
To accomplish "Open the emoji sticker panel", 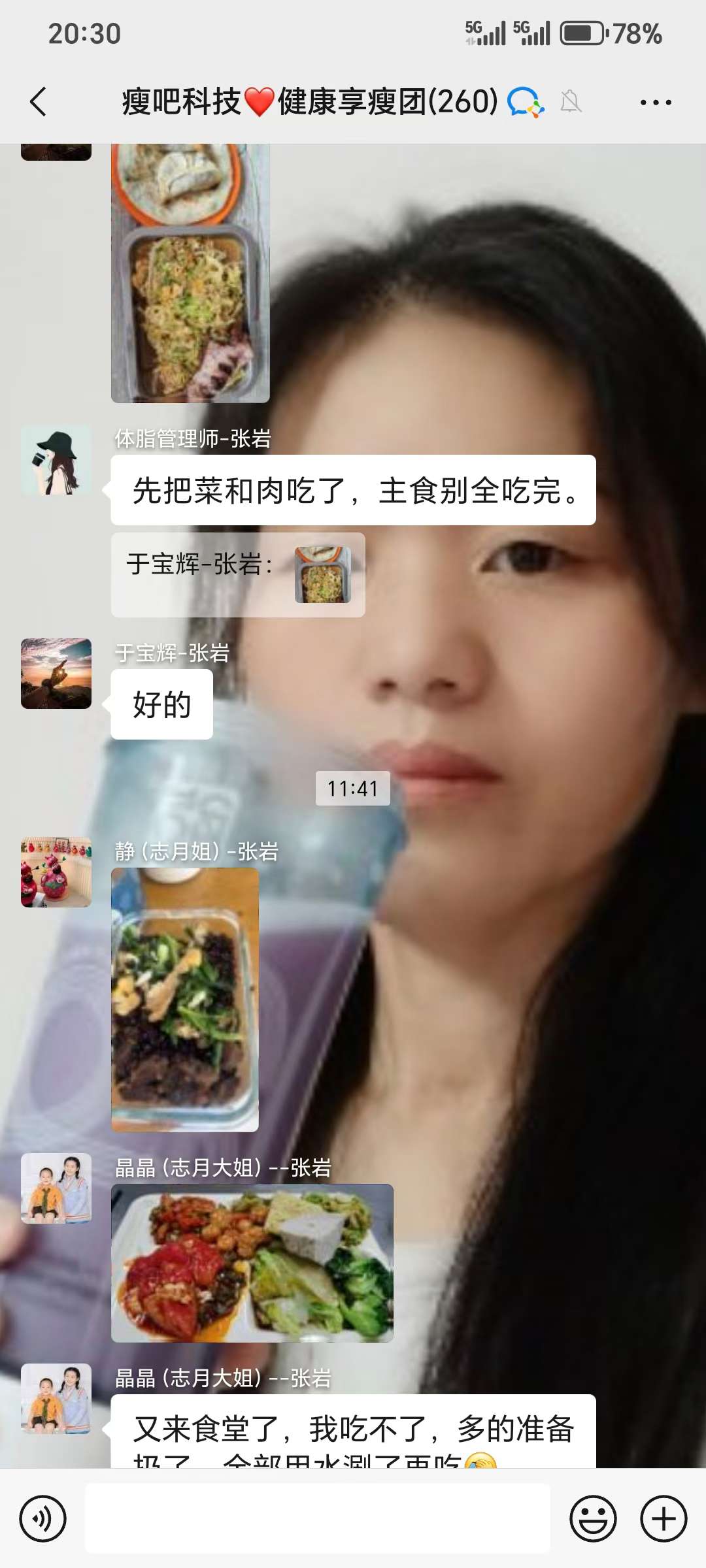I will coord(593,1518).
